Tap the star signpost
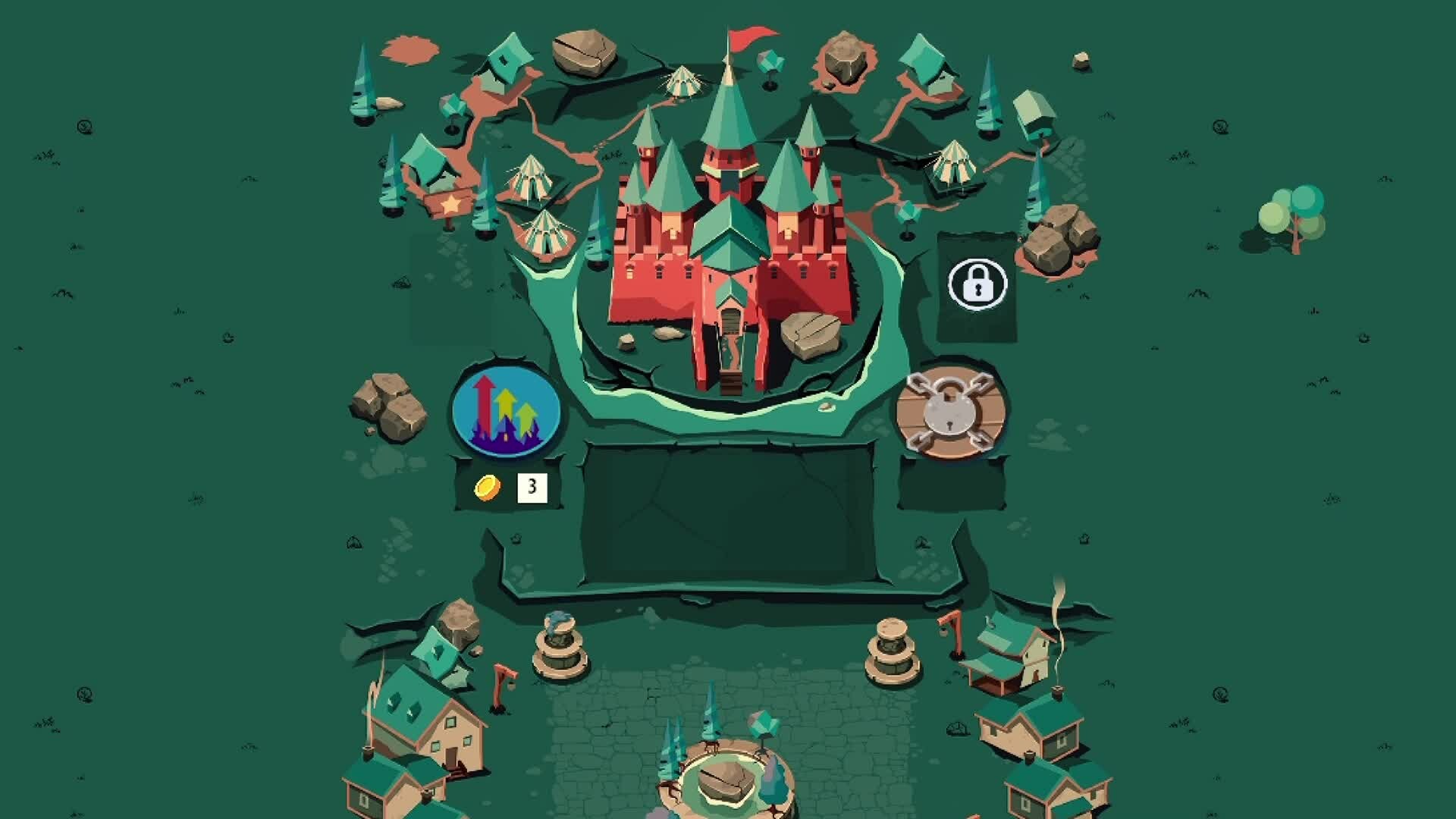Screen dimensions: 1456x819 [450, 203]
